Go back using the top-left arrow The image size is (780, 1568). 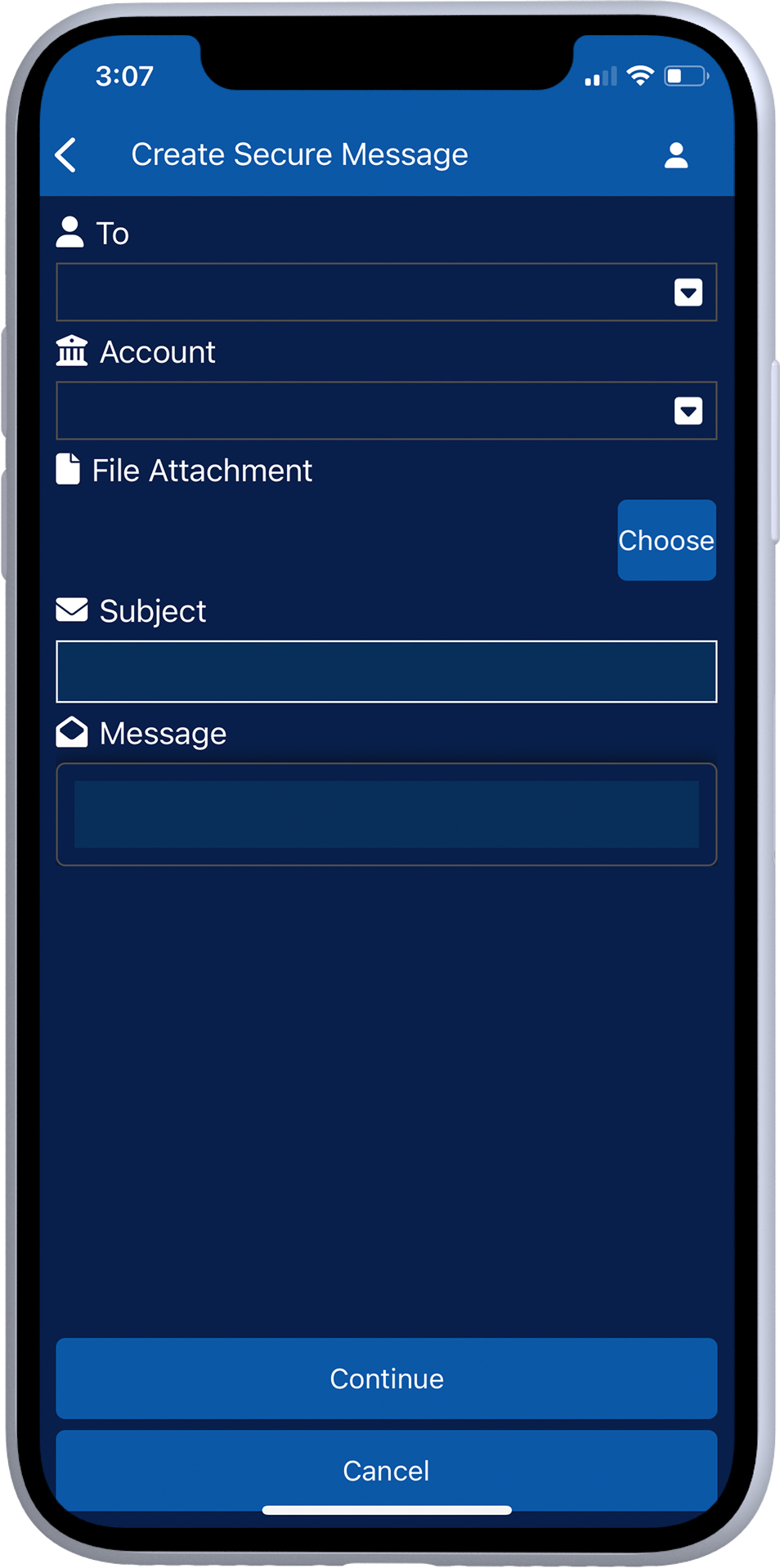pos(66,154)
